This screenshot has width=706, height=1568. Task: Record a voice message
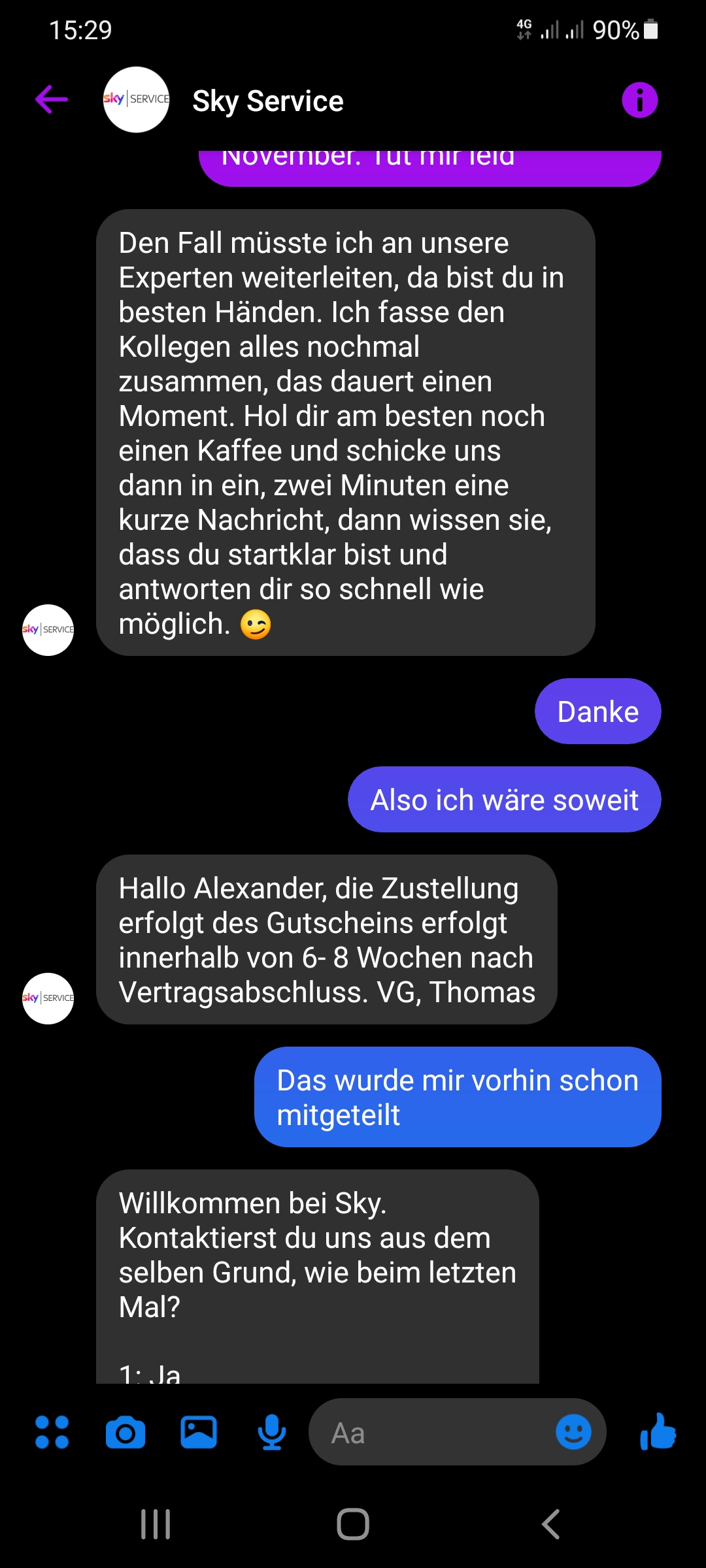pyautogui.click(x=271, y=1433)
